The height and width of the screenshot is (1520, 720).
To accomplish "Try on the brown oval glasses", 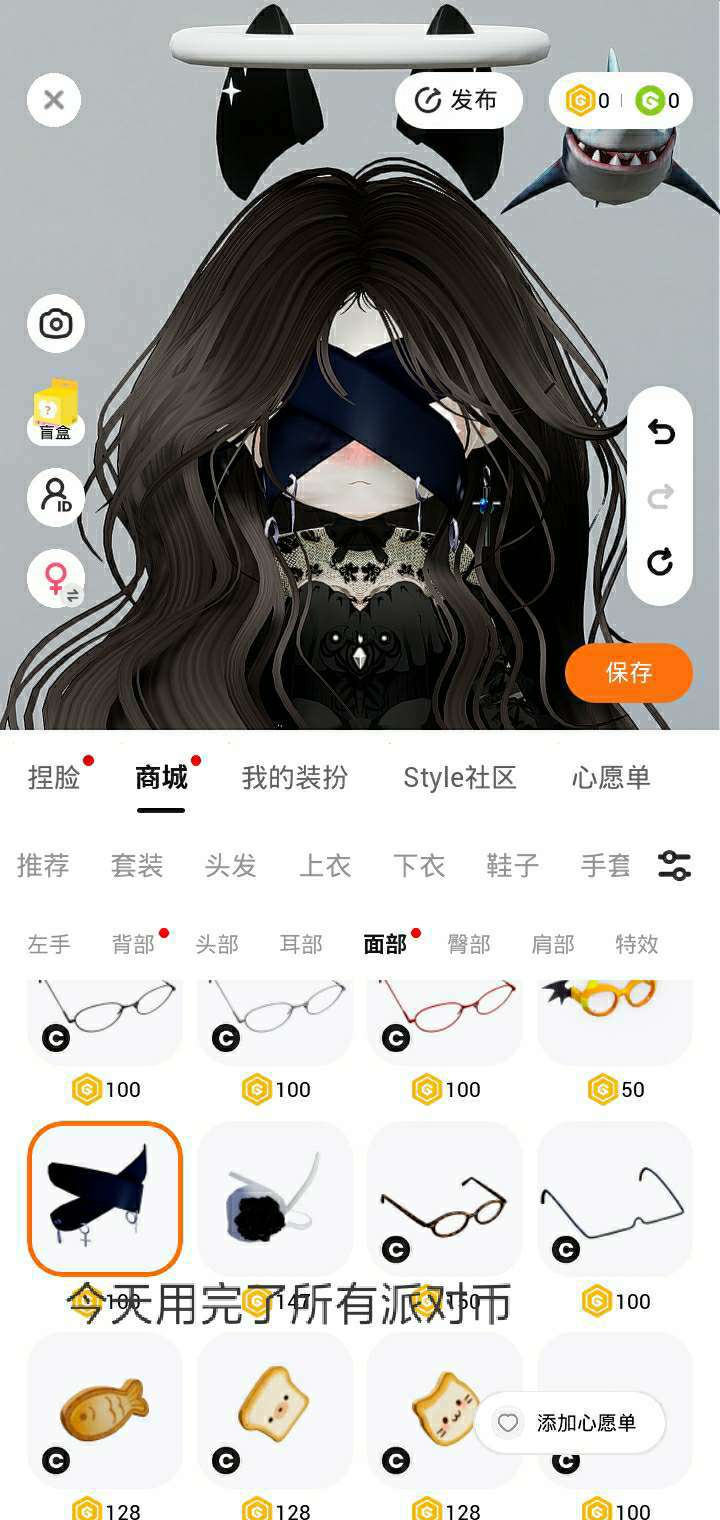I will [x=444, y=1200].
